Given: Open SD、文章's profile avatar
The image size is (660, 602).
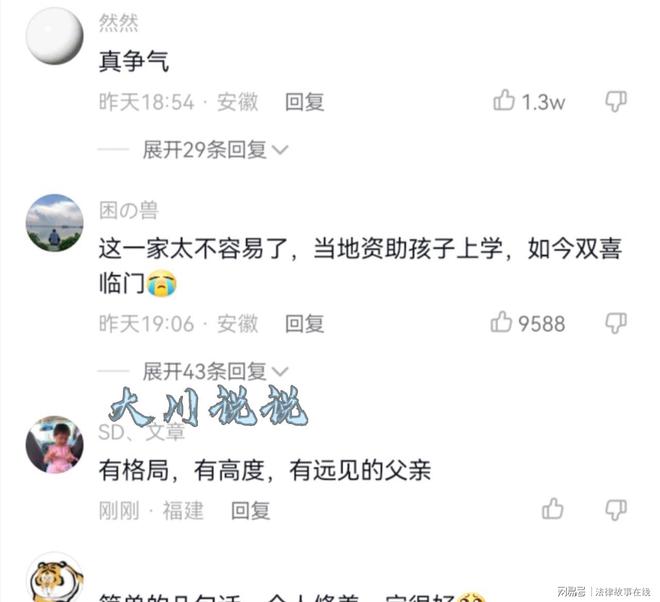Looking at the screenshot, I should point(54,445).
